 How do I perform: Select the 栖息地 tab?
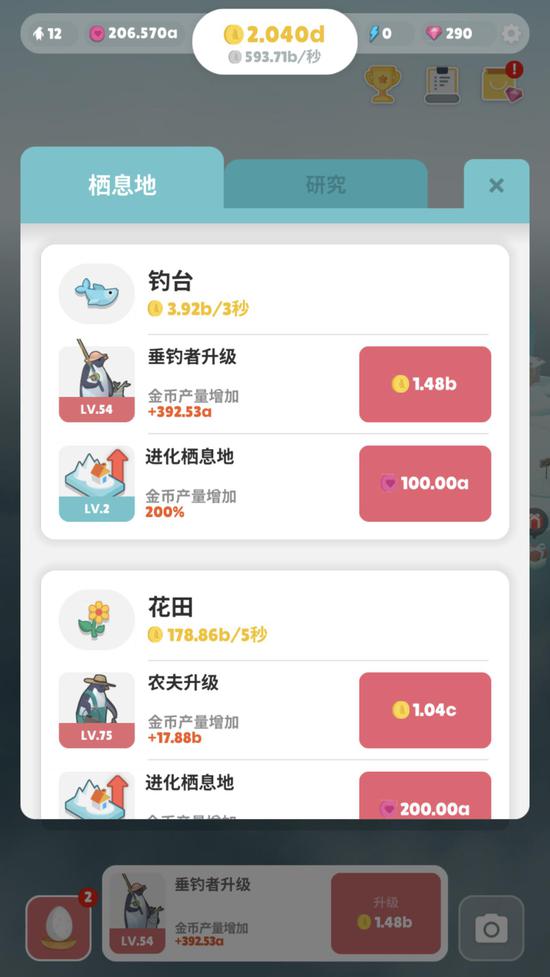pyautogui.click(x=122, y=185)
